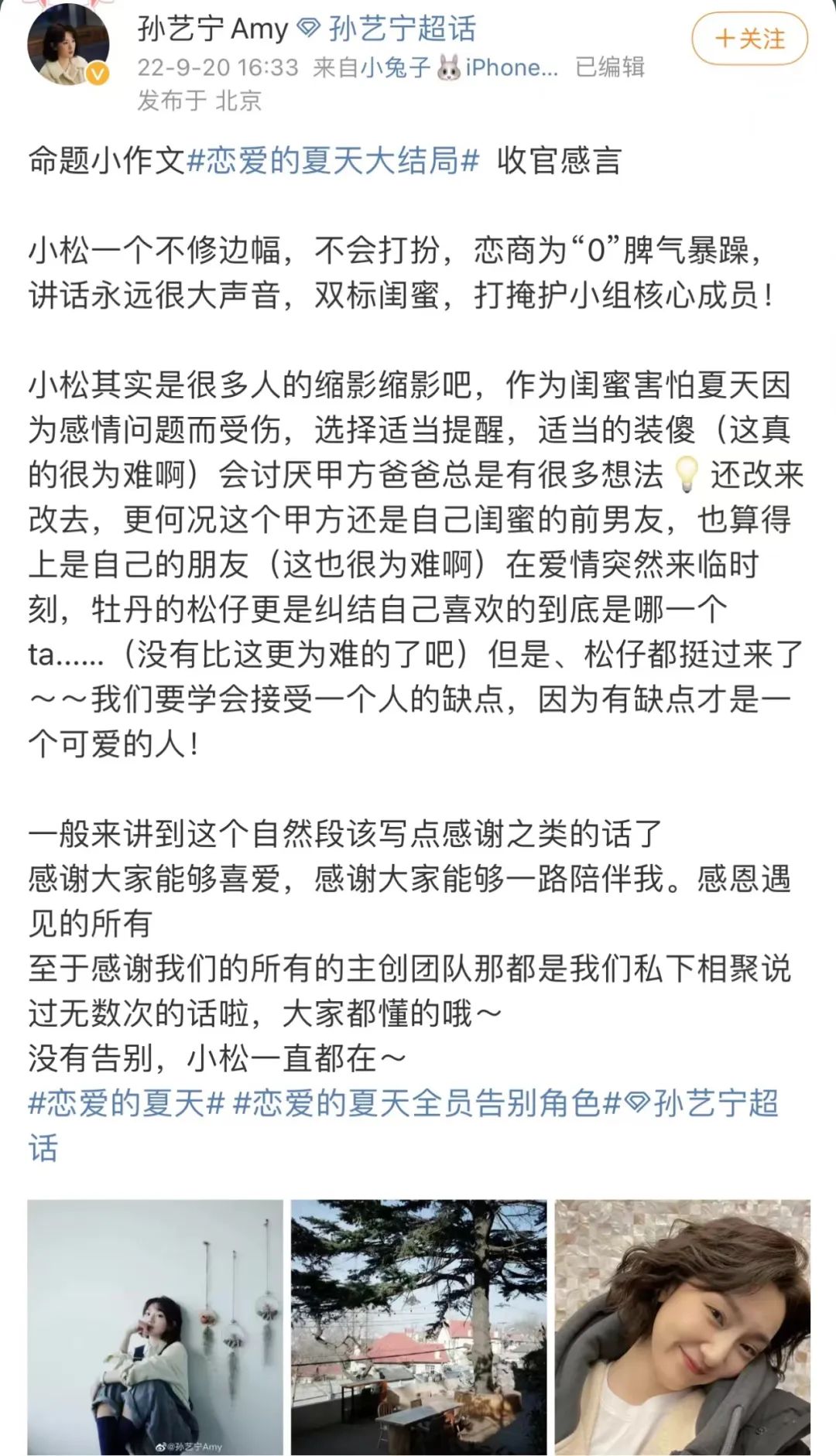836x1456 pixels.
Task: Open the 孙艺宁超话 link that ends the post
Action: [x=712, y=1102]
